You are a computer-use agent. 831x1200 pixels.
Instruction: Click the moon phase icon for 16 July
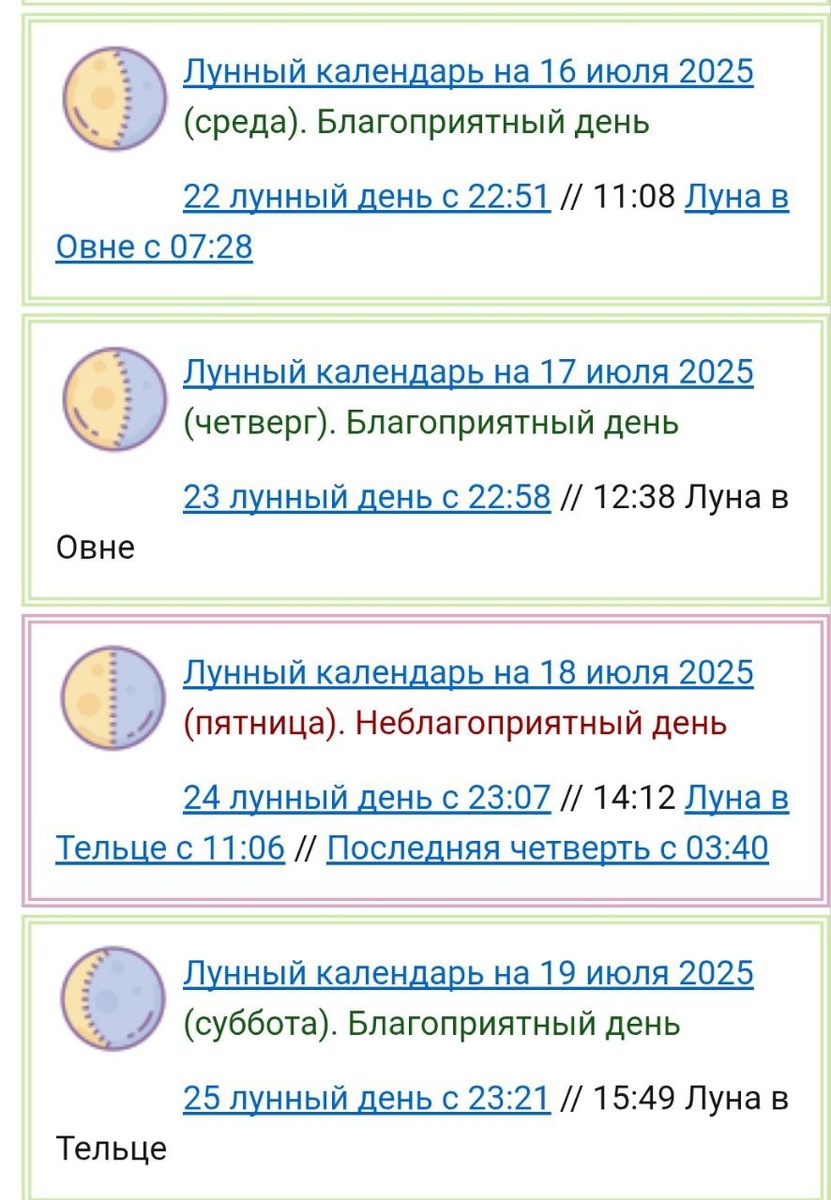pos(113,99)
